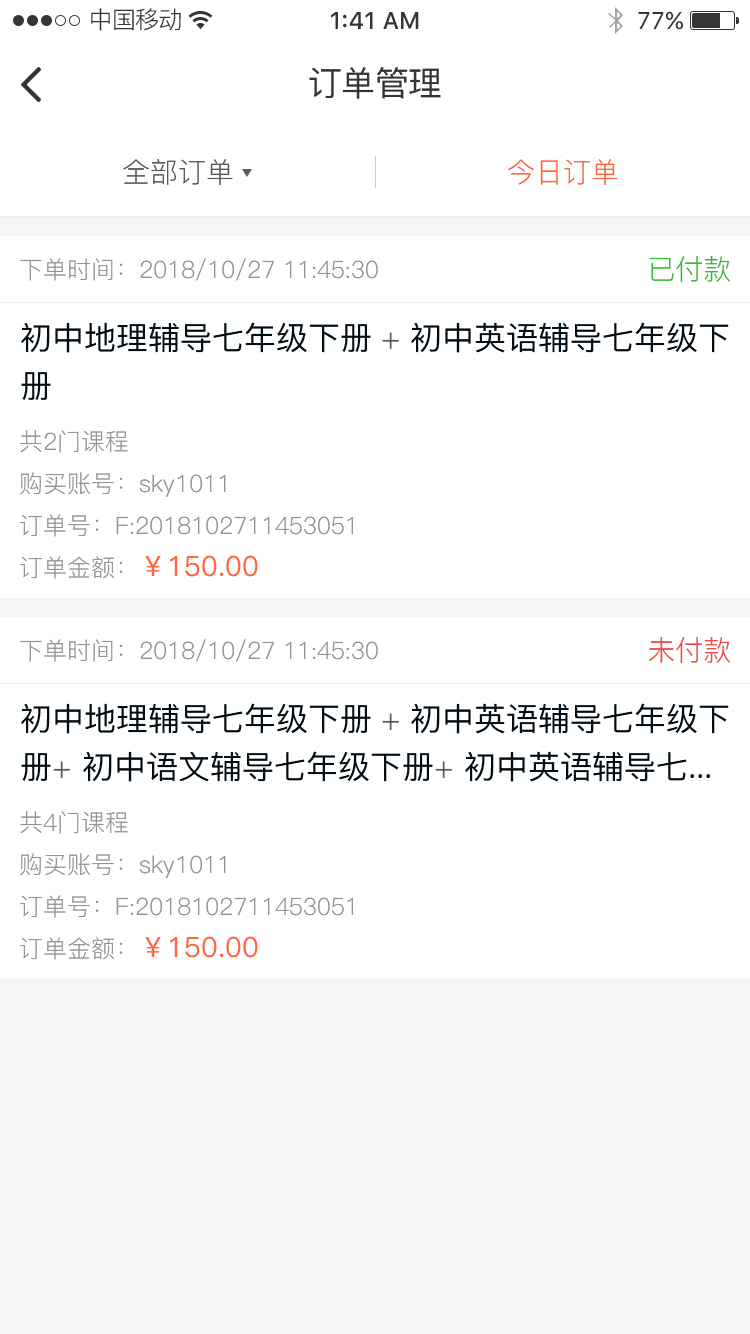Tap the back arrow icon
The height and width of the screenshot is (1334, 750).
tap(30, 84)
